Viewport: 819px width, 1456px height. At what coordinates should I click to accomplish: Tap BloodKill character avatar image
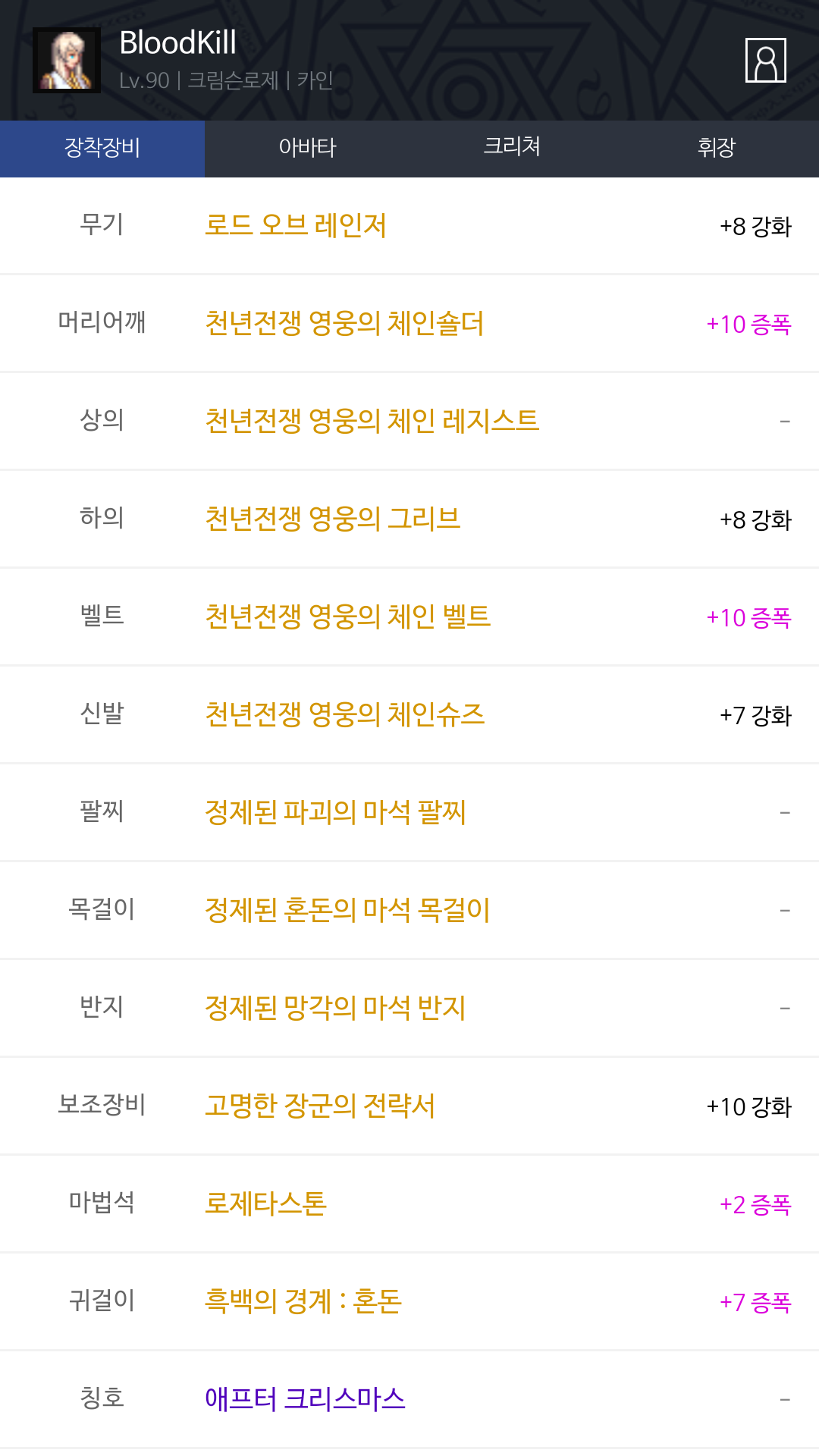pos(67,61)
